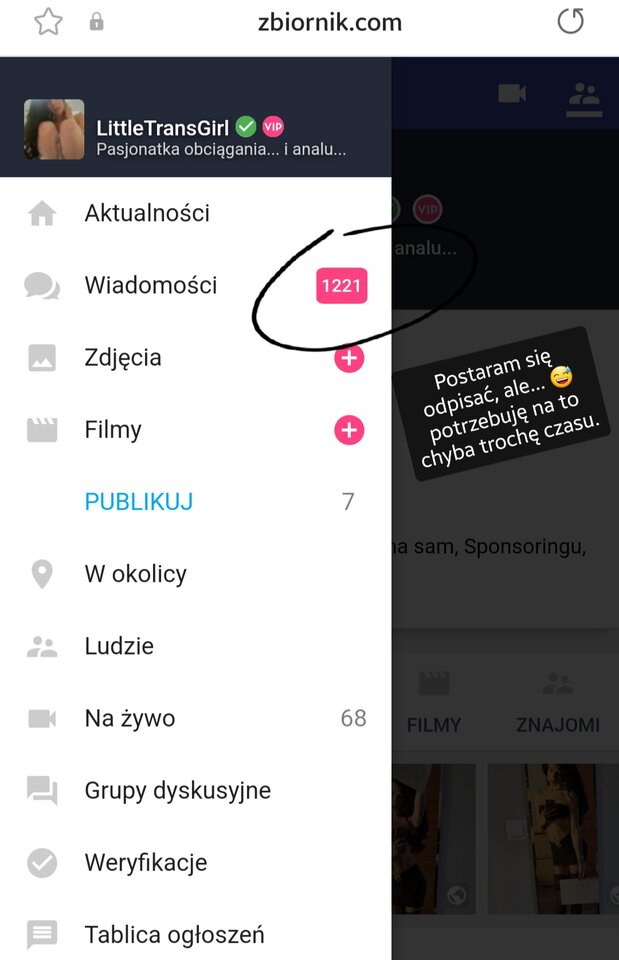The height and width of the screenshot is (960, 619).
Task: Open the Zdjęcia section
Action: point(123,358)
